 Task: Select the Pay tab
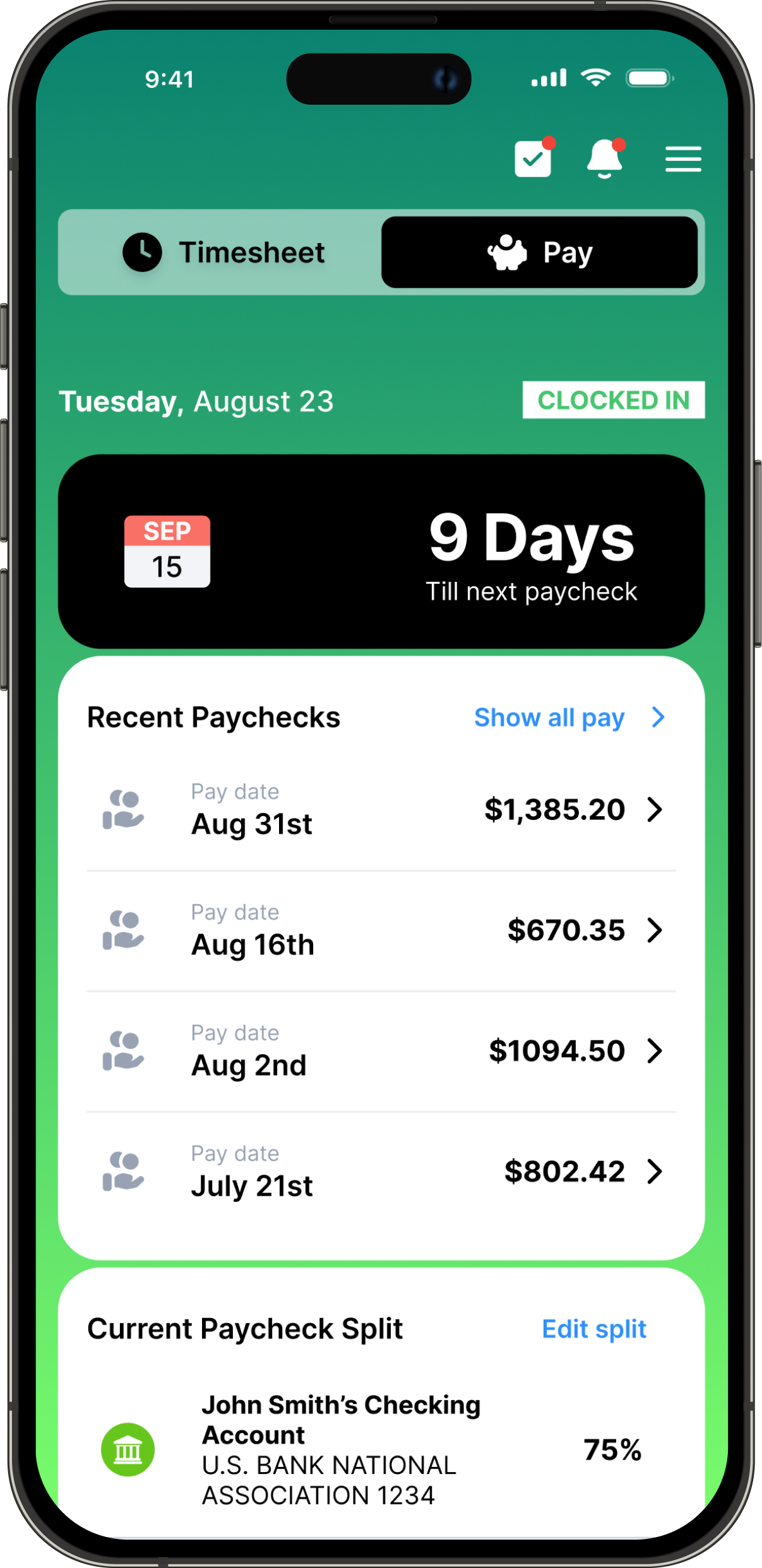[539, 252]
